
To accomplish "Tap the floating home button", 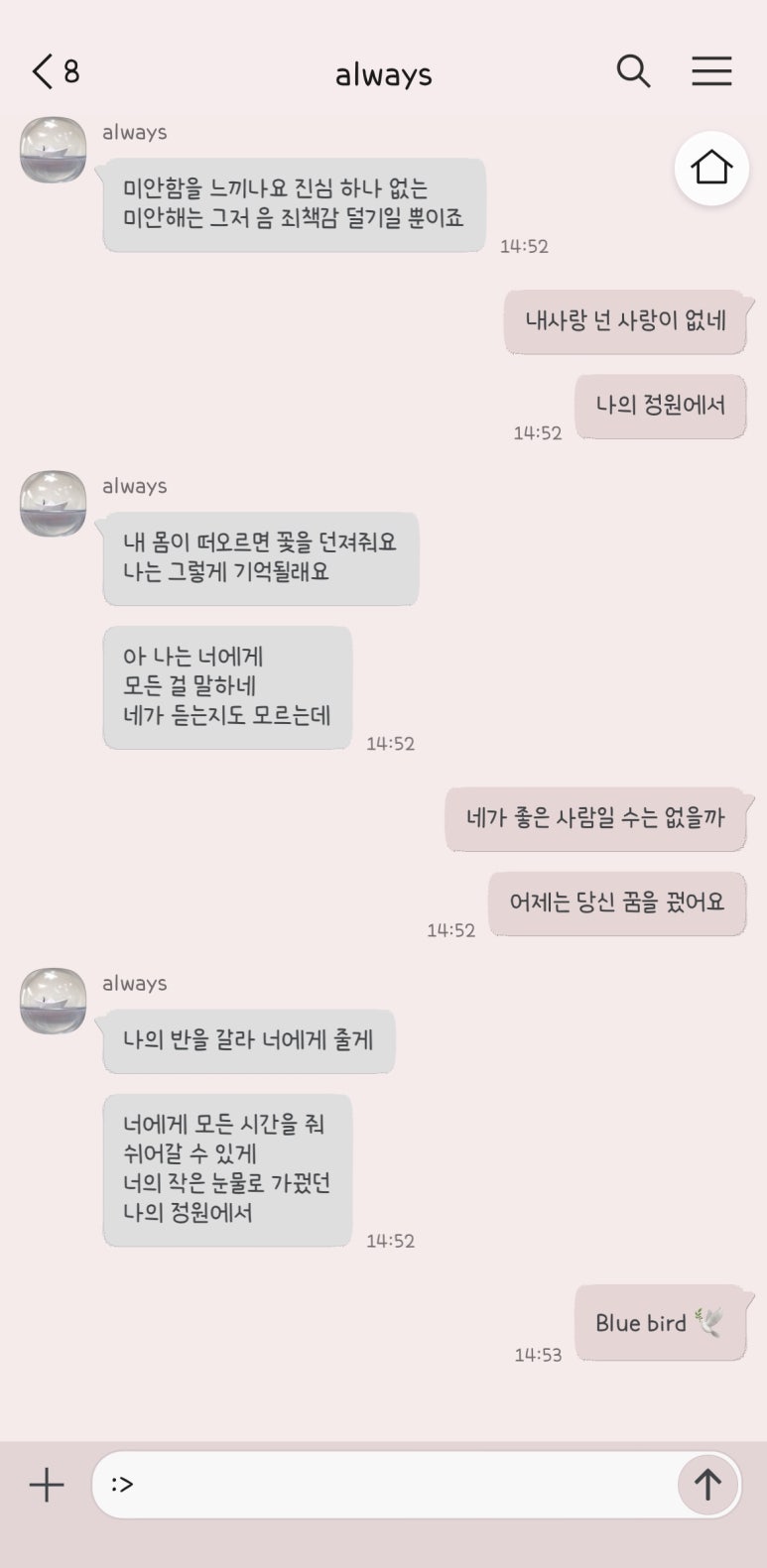I will click(x=711, y=168).
